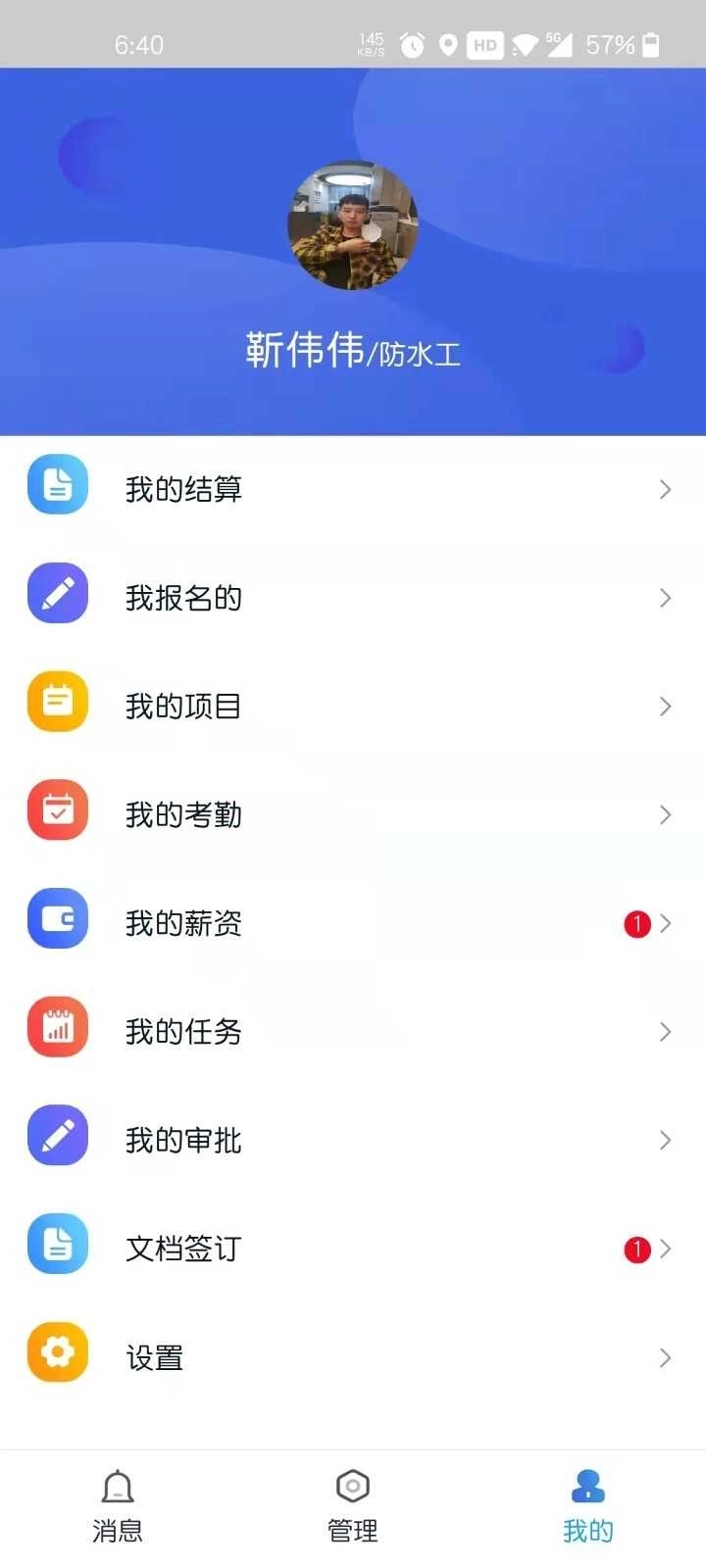Tap the red notification badge on 文档签订
This screenshot has width=706, height=1568.
(x=637, y=1249)
